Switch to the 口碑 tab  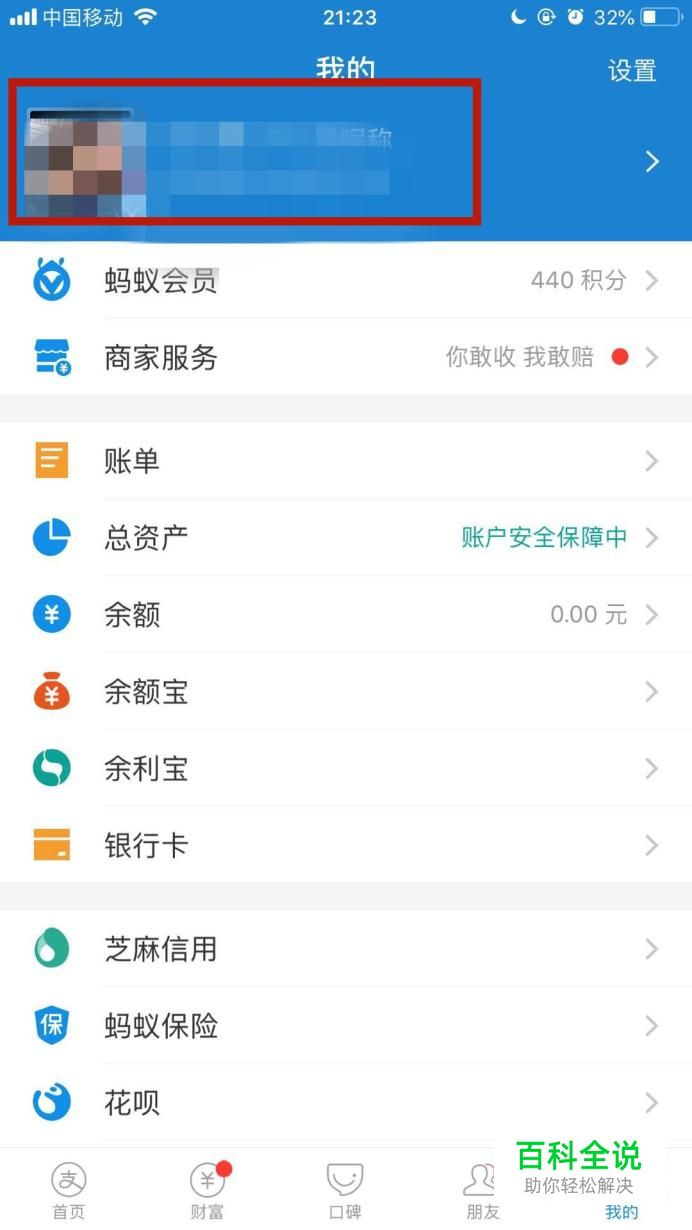pos(345,1190)
